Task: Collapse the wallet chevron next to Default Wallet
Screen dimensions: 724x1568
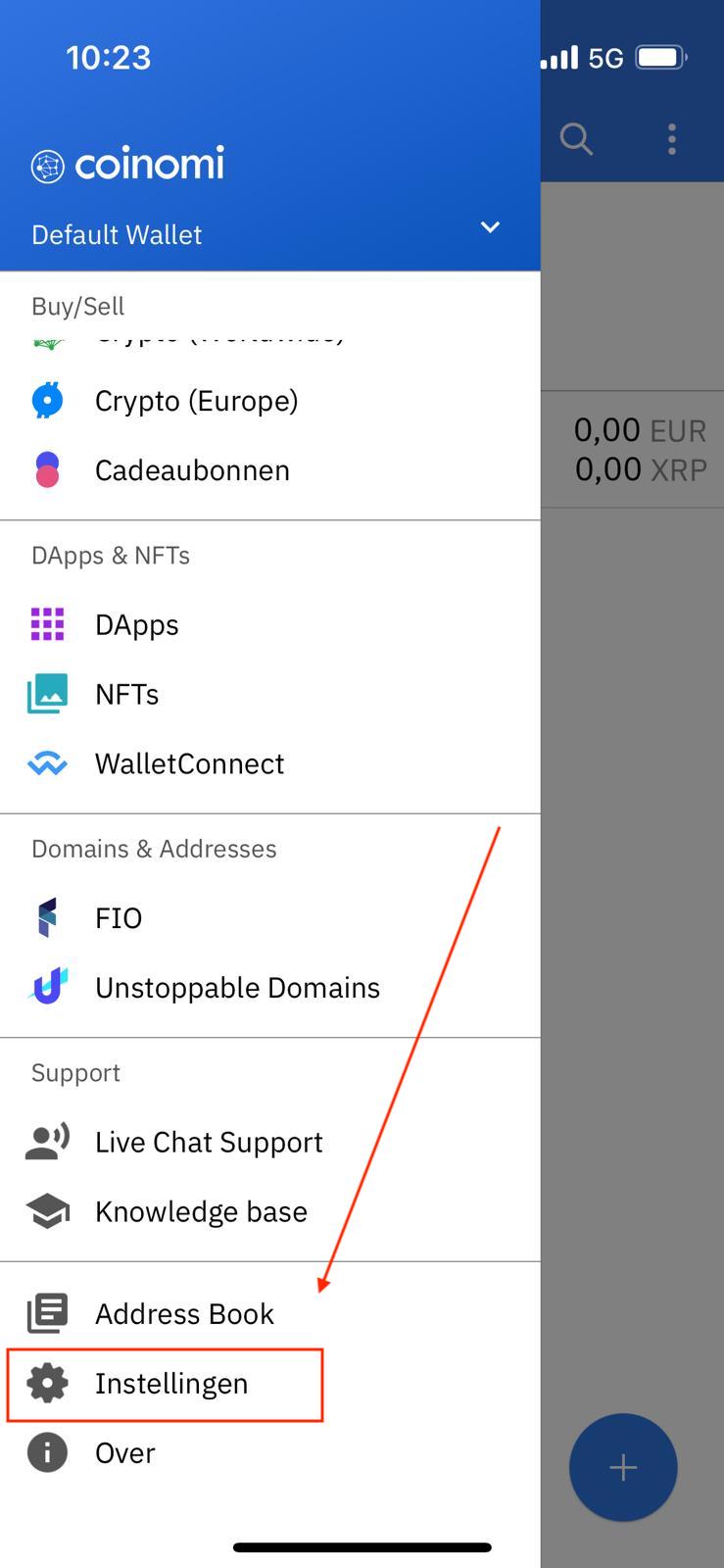Action: [x=489, y=226]
